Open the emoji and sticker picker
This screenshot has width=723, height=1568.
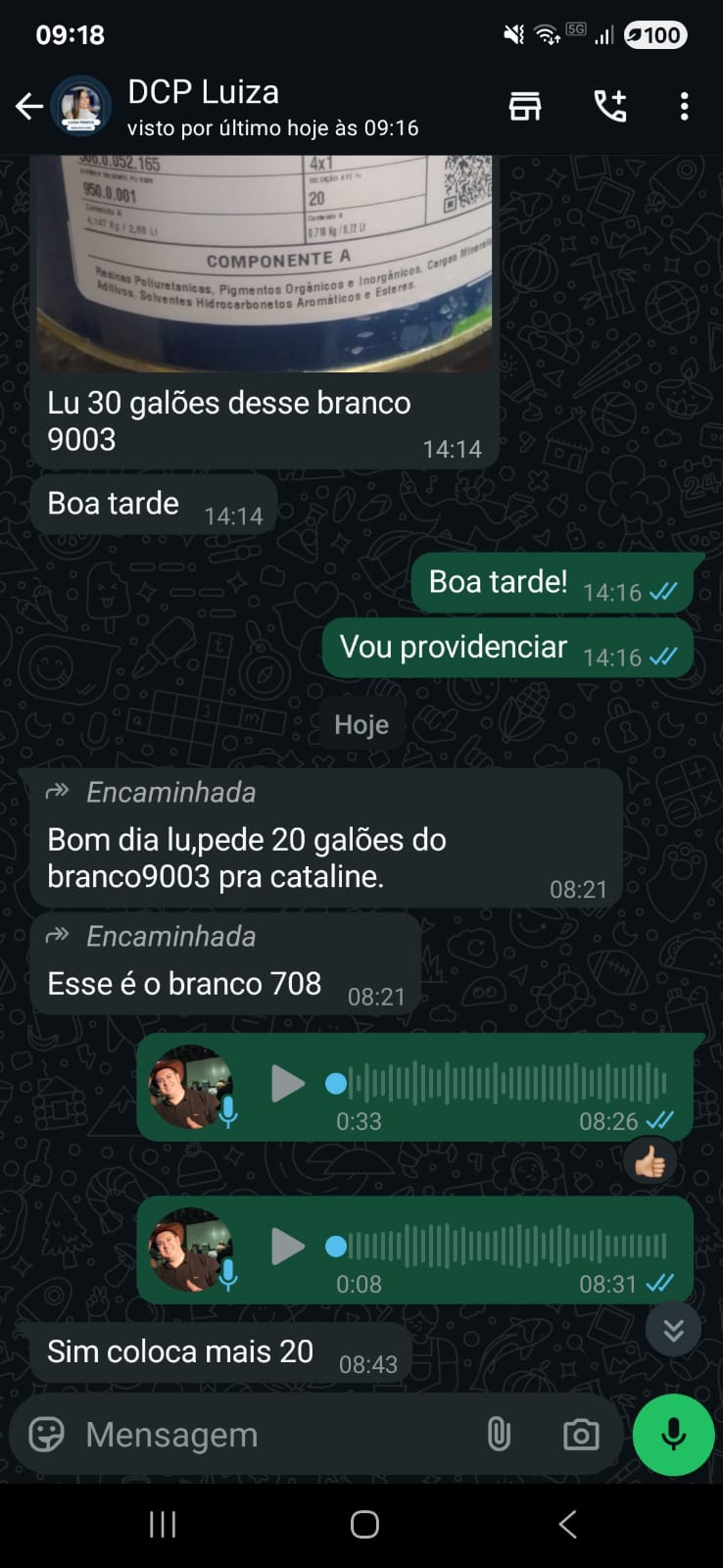coord(46,1435)
